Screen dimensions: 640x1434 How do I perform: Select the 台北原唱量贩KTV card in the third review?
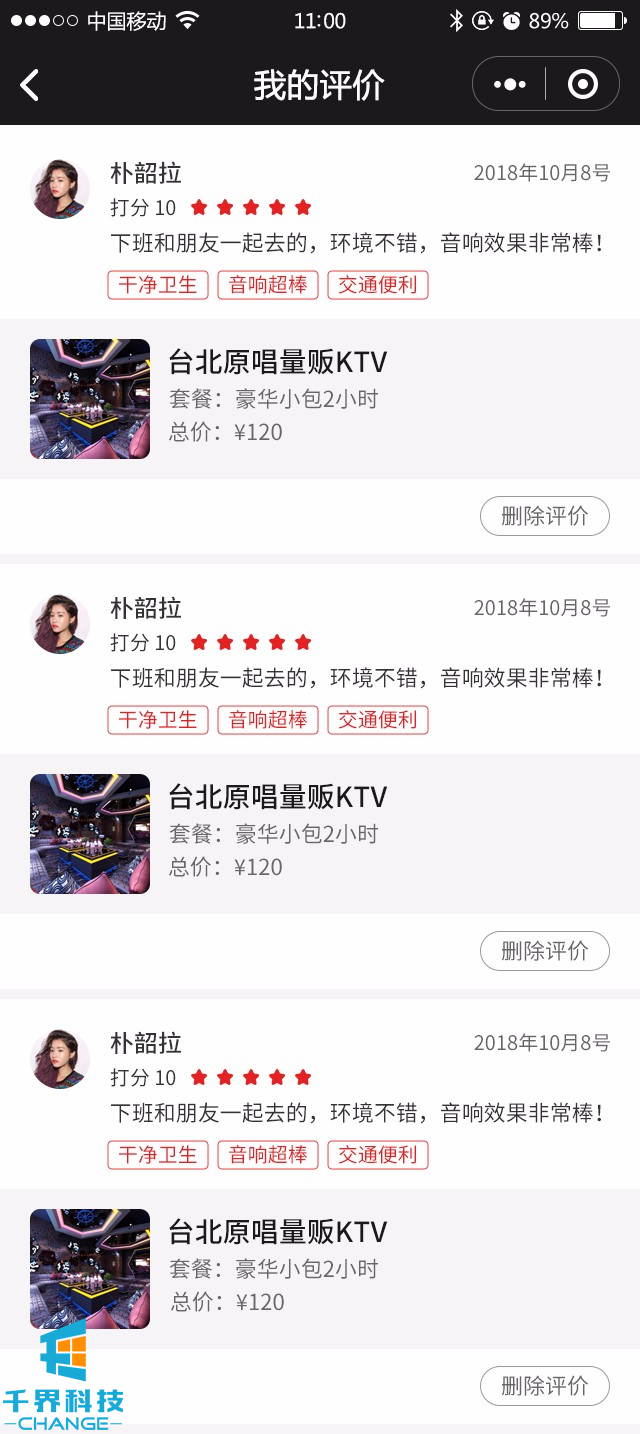[320, 1269]
